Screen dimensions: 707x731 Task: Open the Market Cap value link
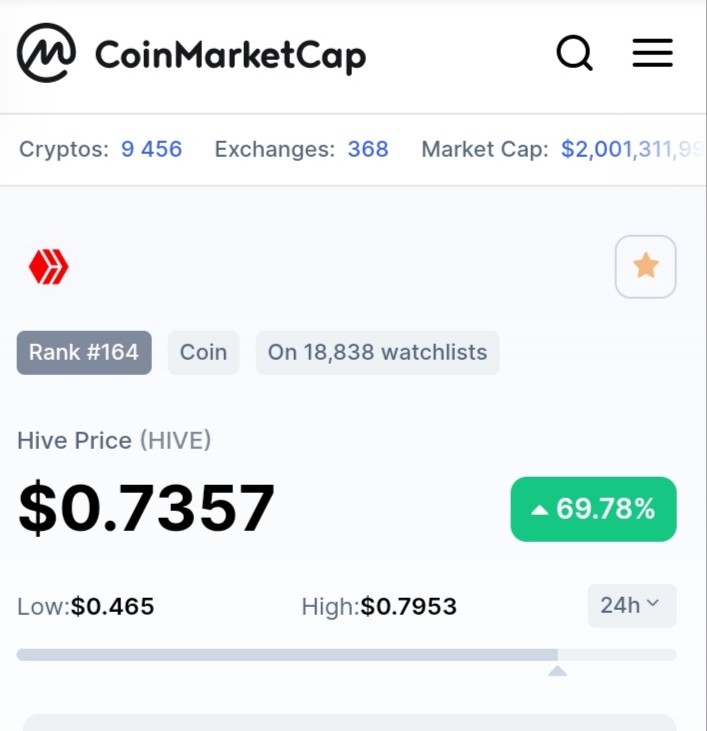pos(633,149)
